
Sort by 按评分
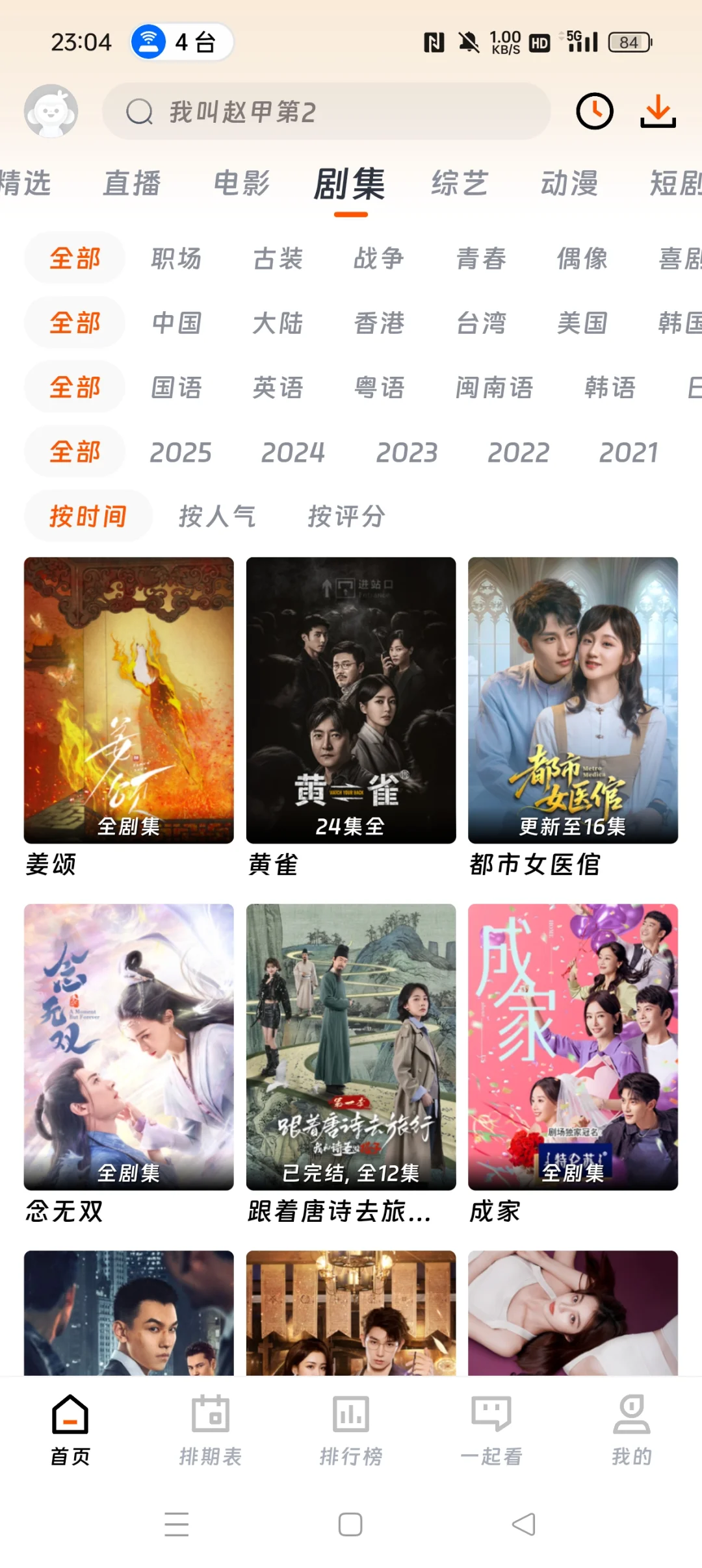[346, 516]
